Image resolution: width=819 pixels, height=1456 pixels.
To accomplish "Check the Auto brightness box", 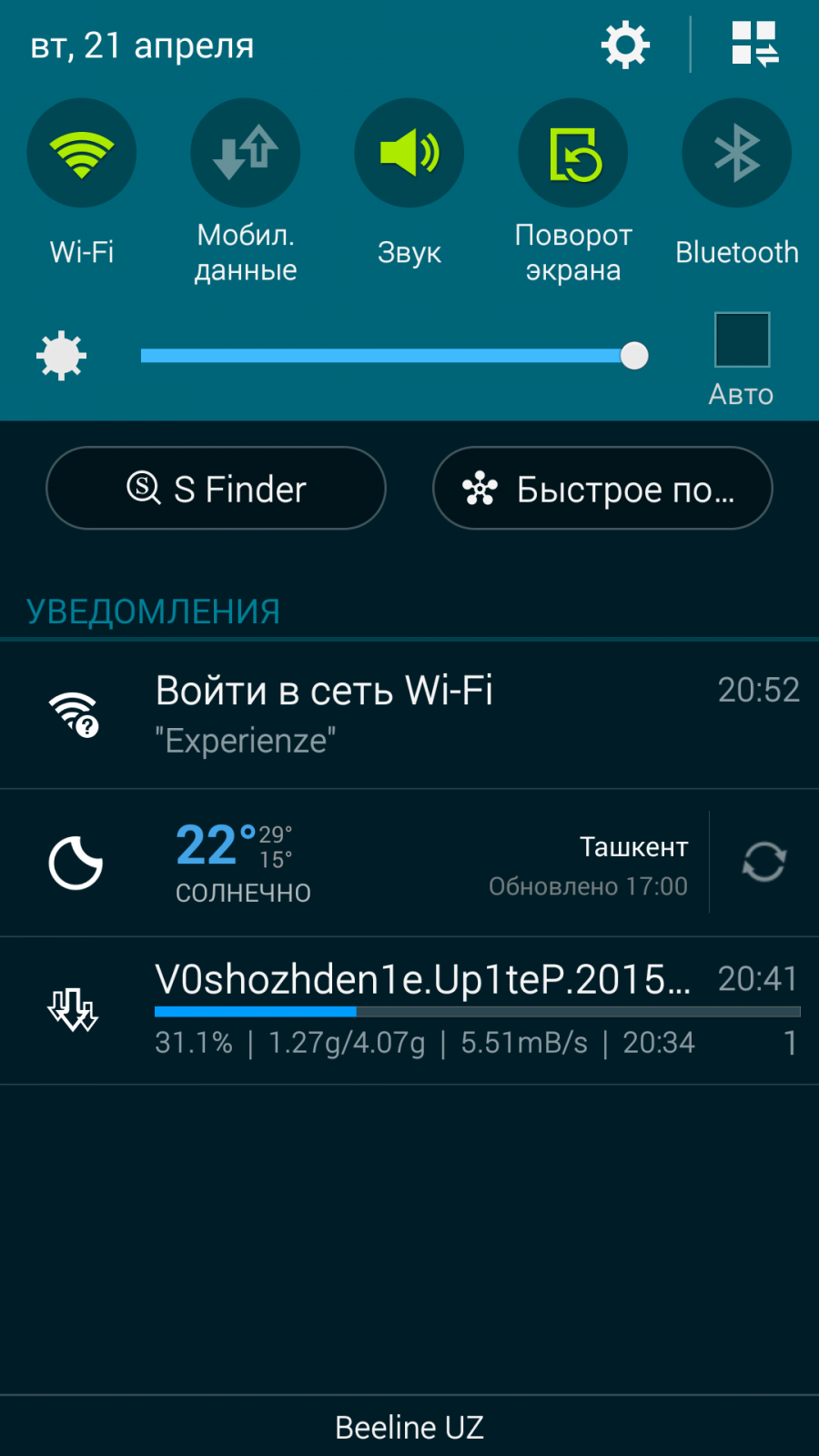I will [742, 339].
